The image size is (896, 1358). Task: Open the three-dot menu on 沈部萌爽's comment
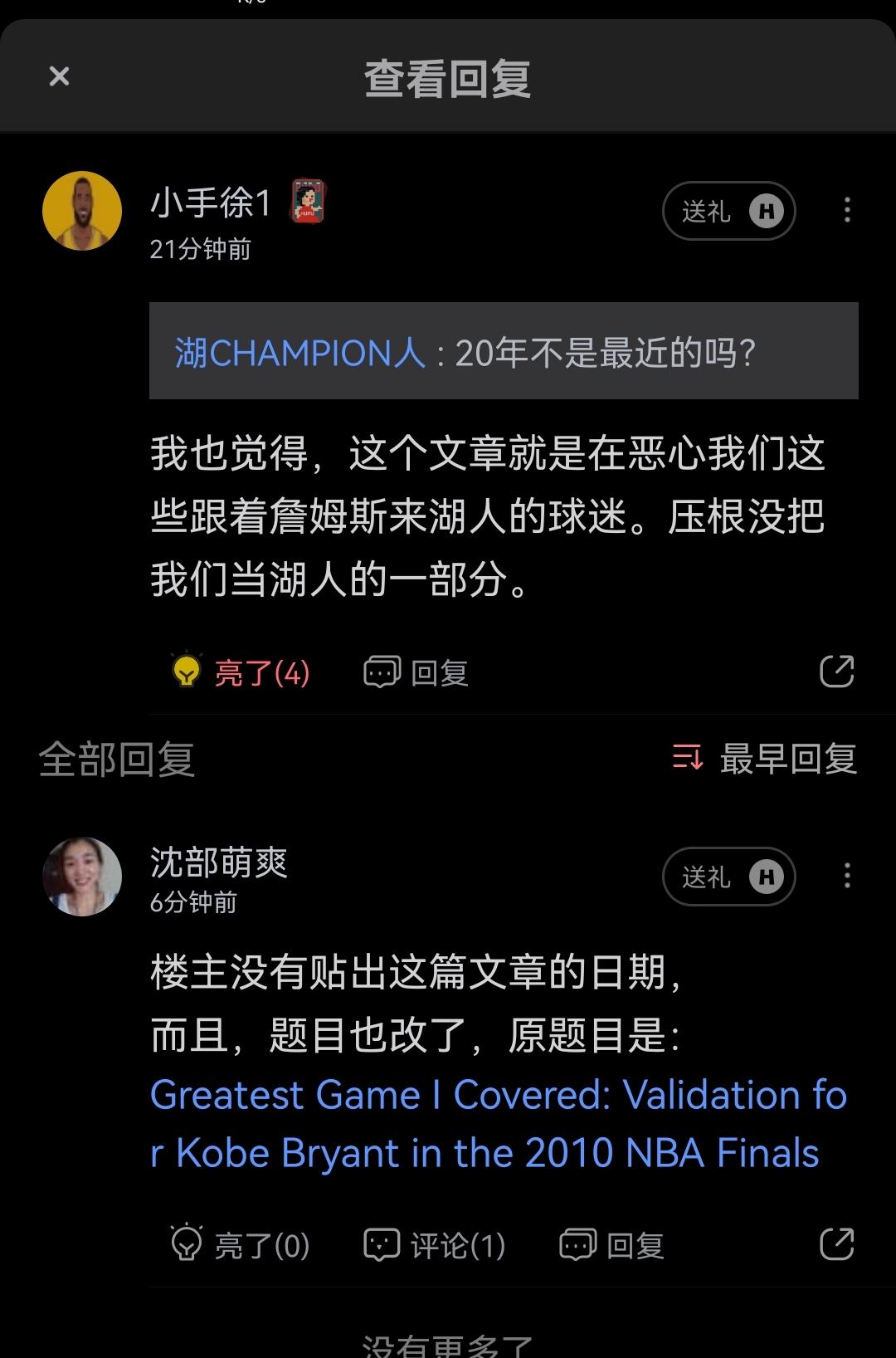click(x=847, y=877)
